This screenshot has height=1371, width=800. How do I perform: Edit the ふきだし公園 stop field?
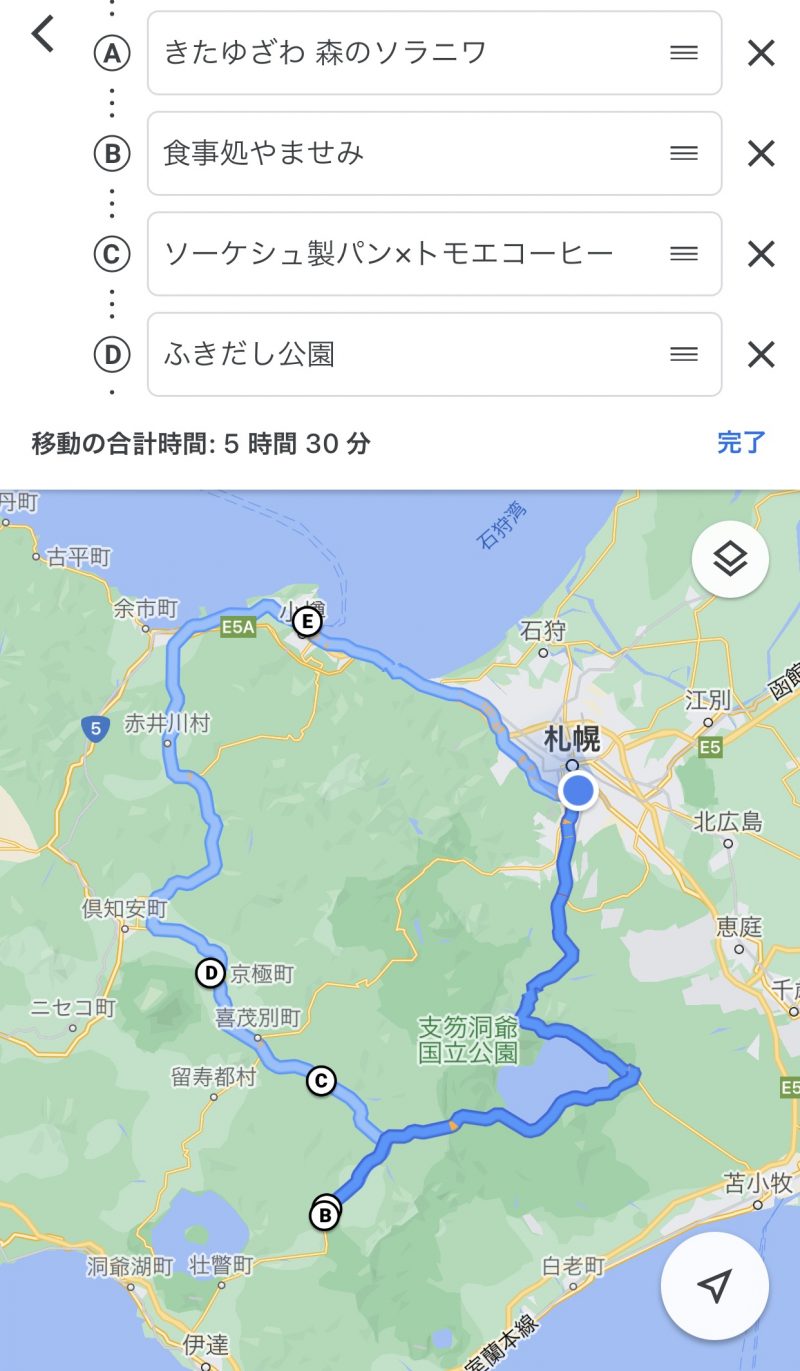click(400, 354)
